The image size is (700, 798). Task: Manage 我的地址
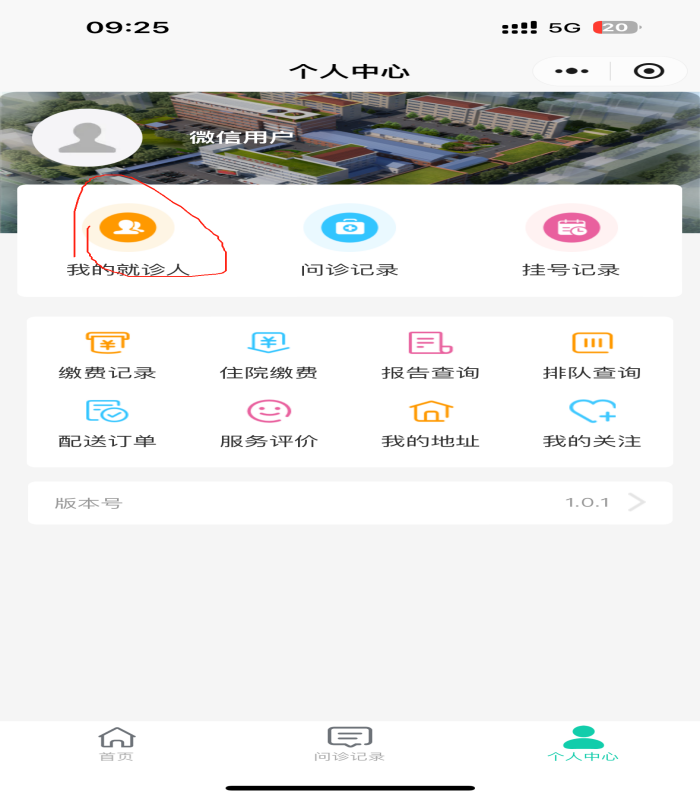coord(431,423)
